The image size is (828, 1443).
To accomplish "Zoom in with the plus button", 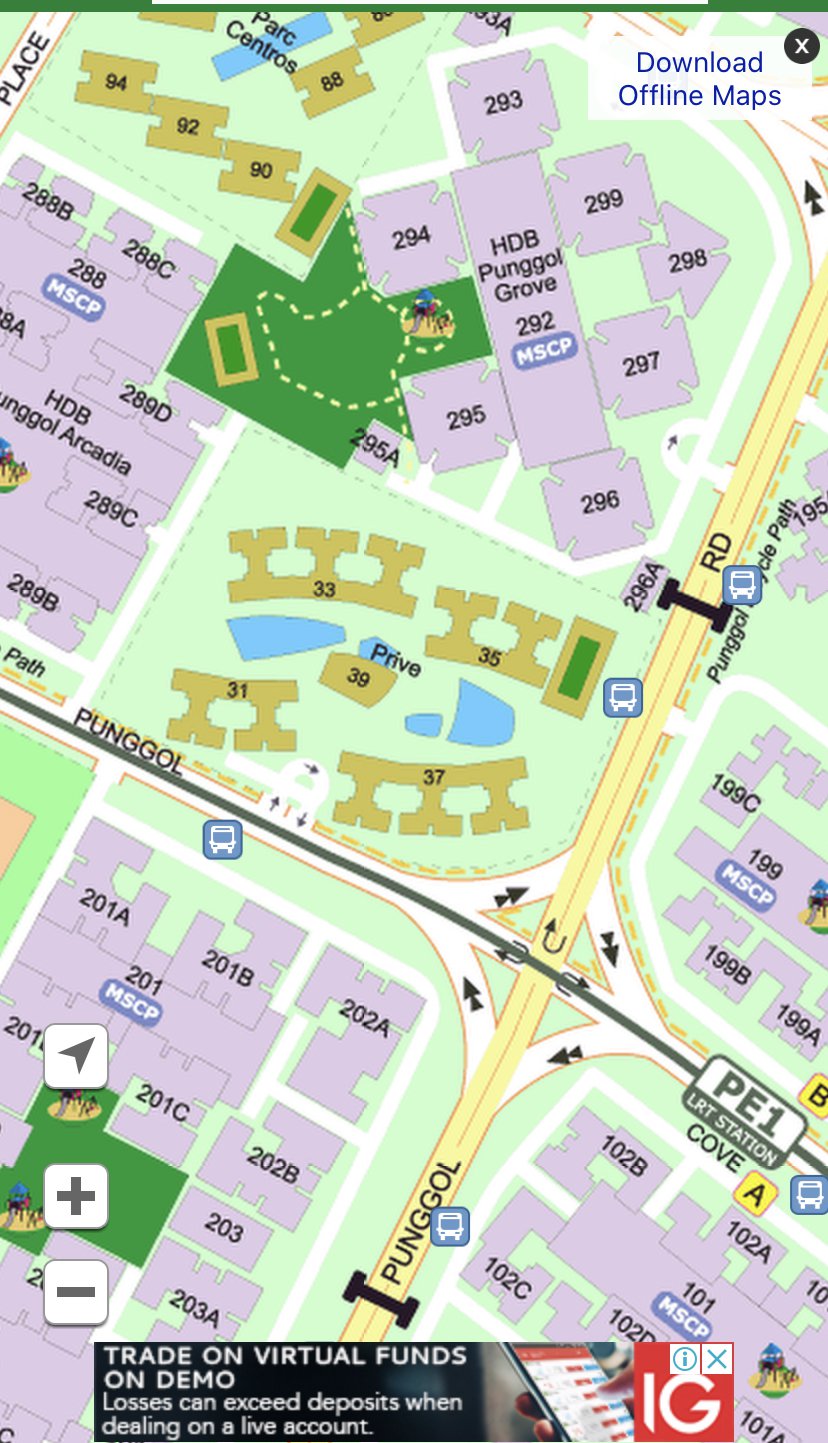I will (x=76, y=1196).
